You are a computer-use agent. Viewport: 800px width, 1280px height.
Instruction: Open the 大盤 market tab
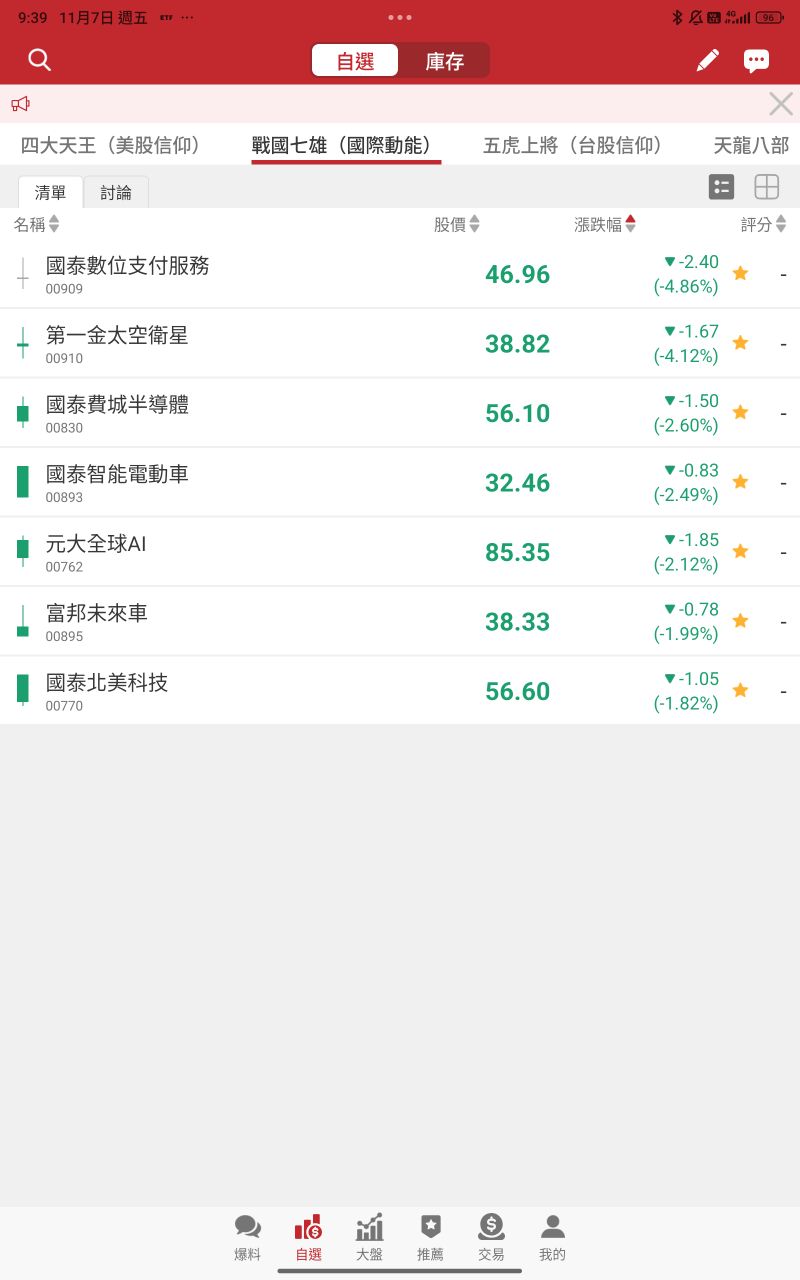[x=369, y=1238]
